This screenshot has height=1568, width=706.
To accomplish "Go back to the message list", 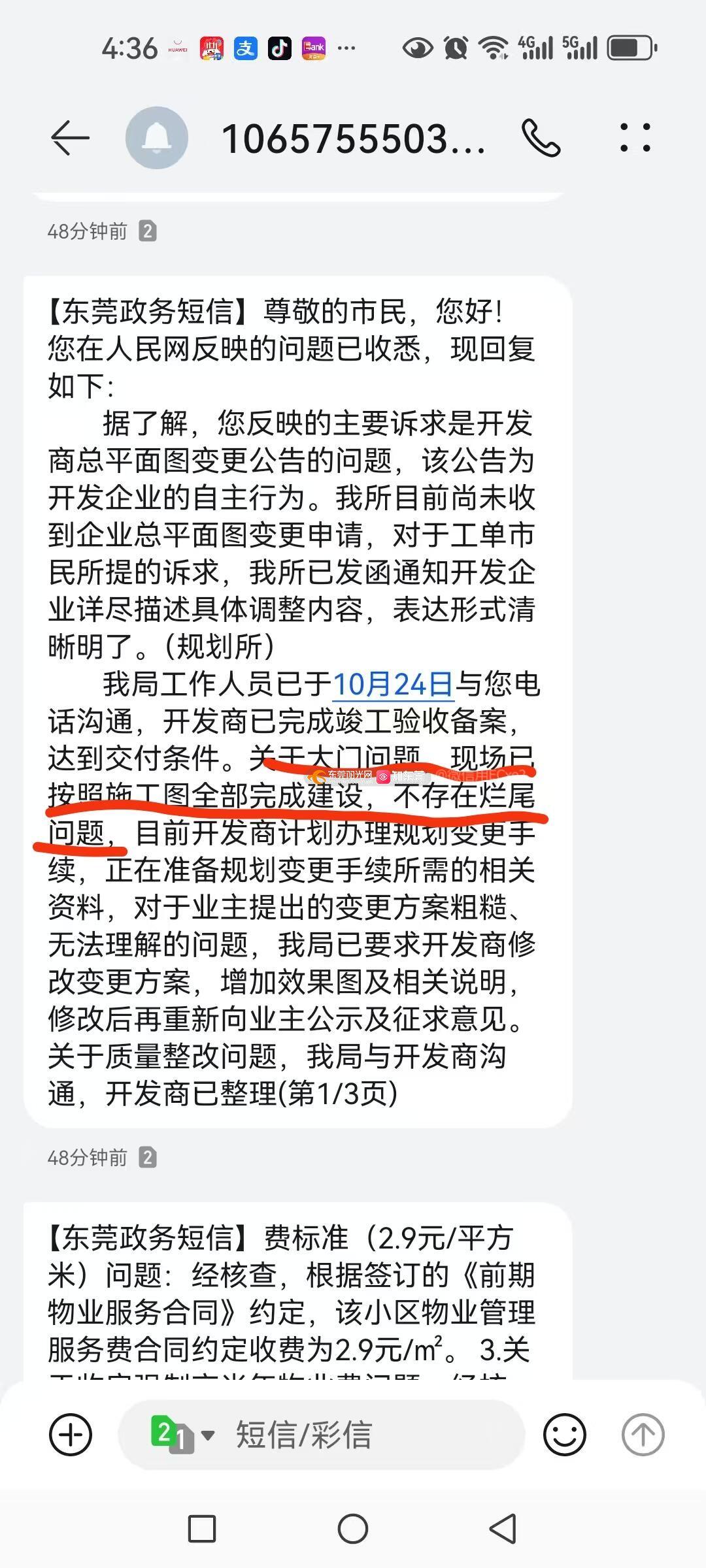I will [x=70, y=138].
